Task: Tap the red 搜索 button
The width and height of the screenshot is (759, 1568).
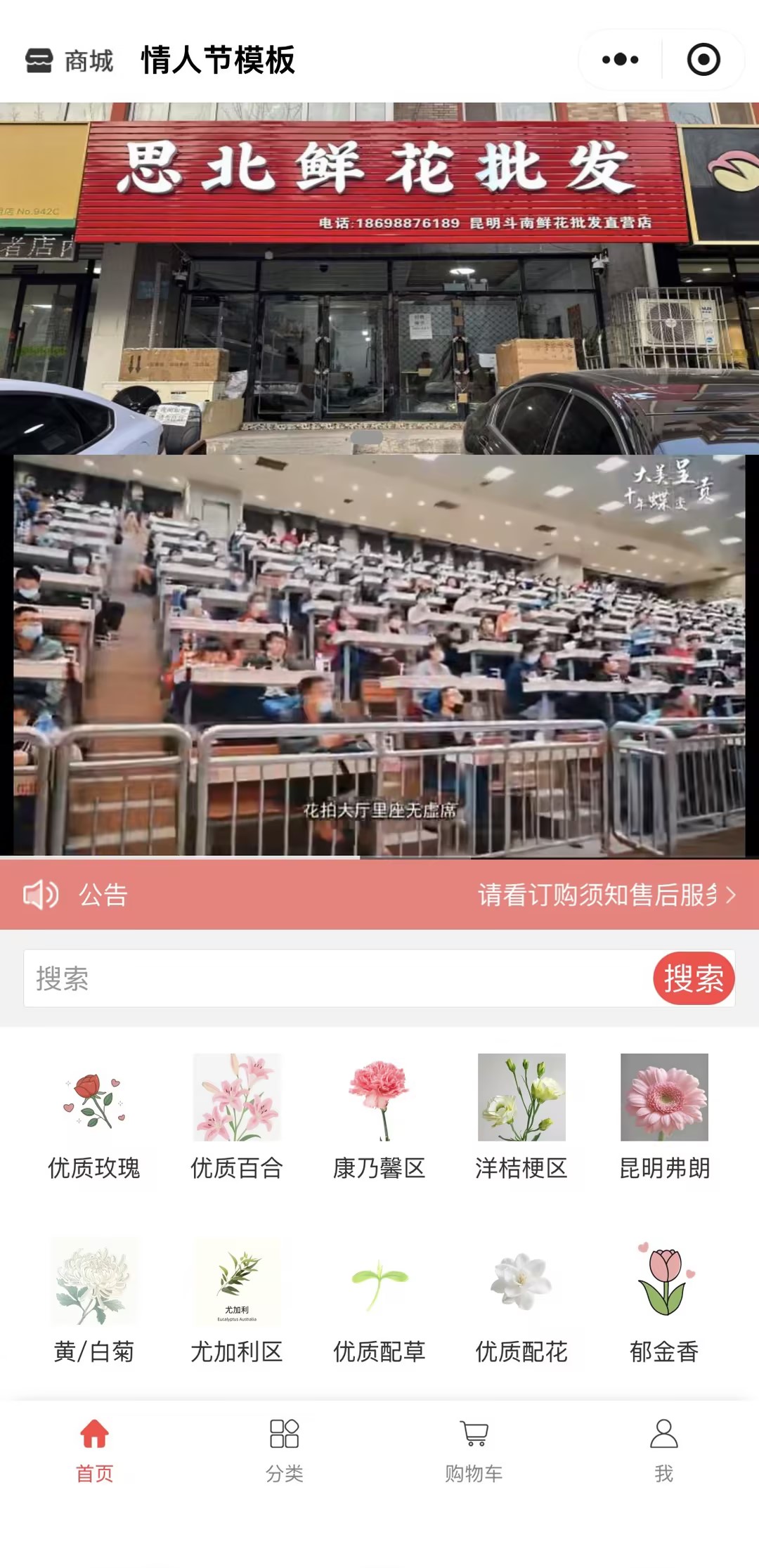Action: coord(693,978)
